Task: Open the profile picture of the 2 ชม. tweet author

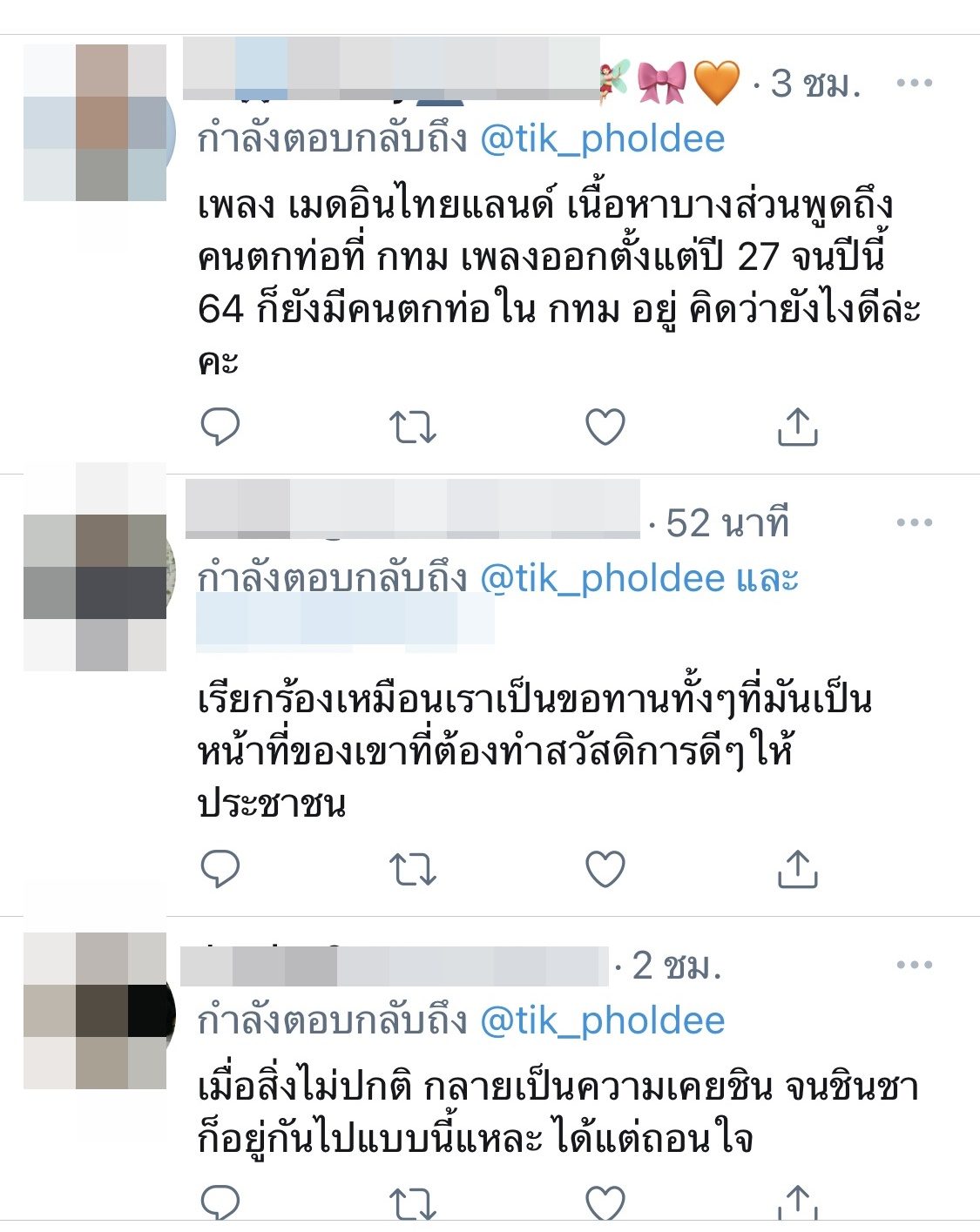Action: click(95, 1011)
